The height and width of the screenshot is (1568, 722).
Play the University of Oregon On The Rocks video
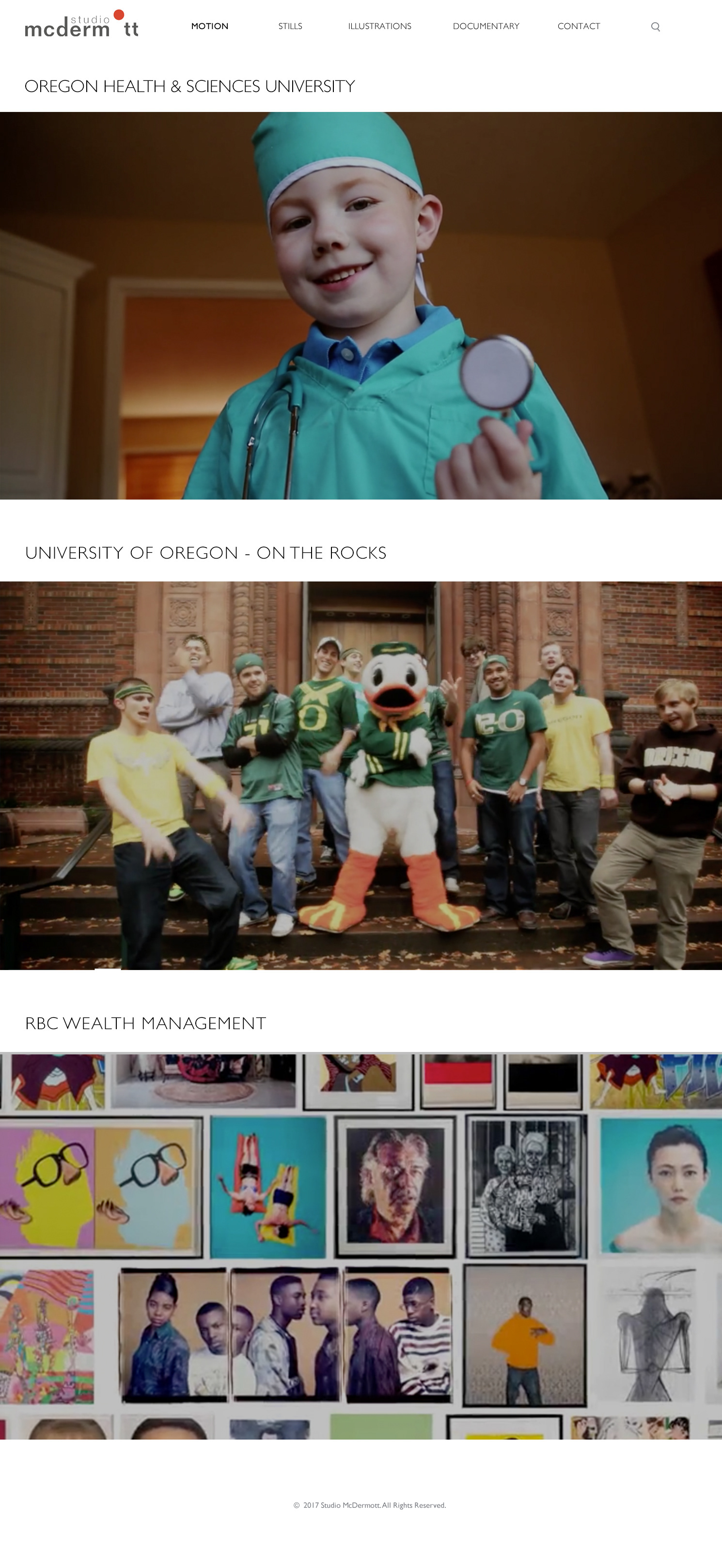tap(361, 775)
